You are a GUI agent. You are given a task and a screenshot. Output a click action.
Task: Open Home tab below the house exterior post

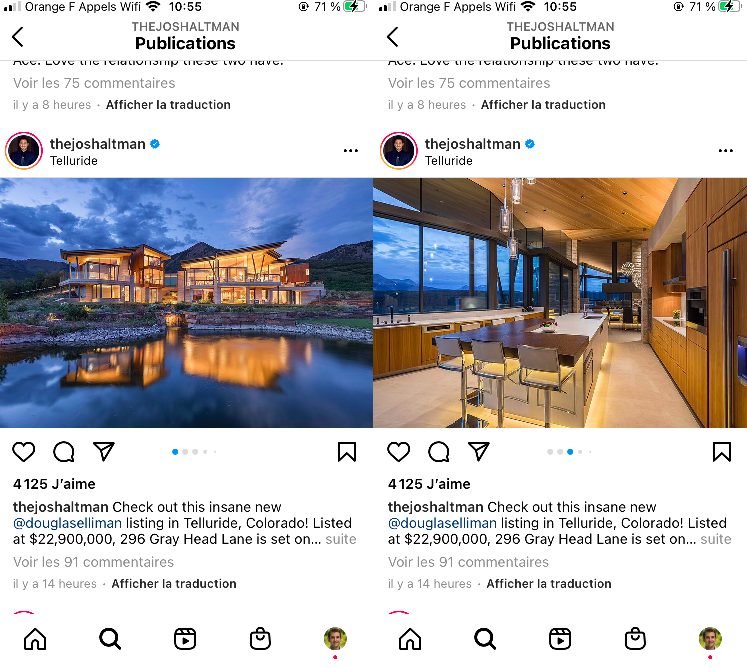(x=35, y=638)
